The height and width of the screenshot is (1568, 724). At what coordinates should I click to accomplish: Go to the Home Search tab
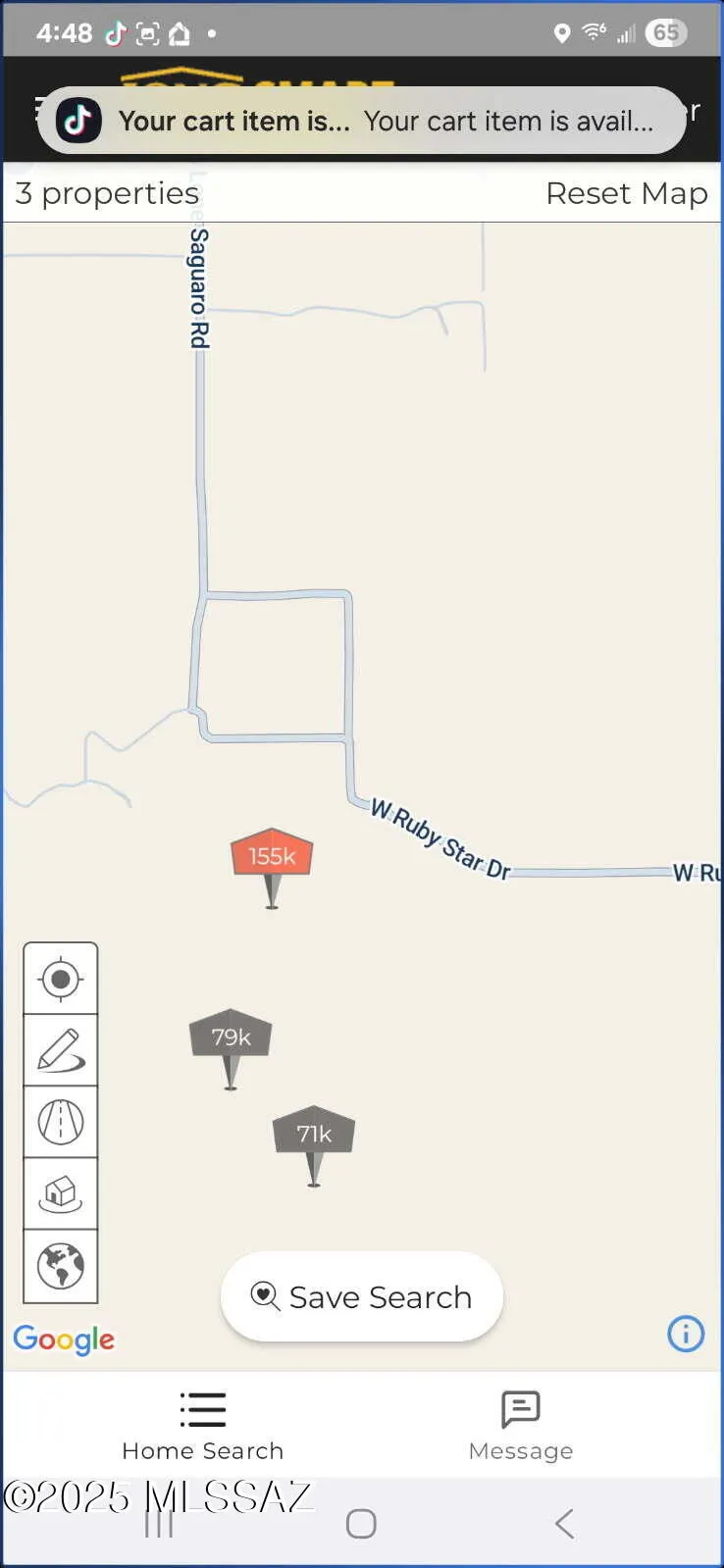(x=203, y=1425)
